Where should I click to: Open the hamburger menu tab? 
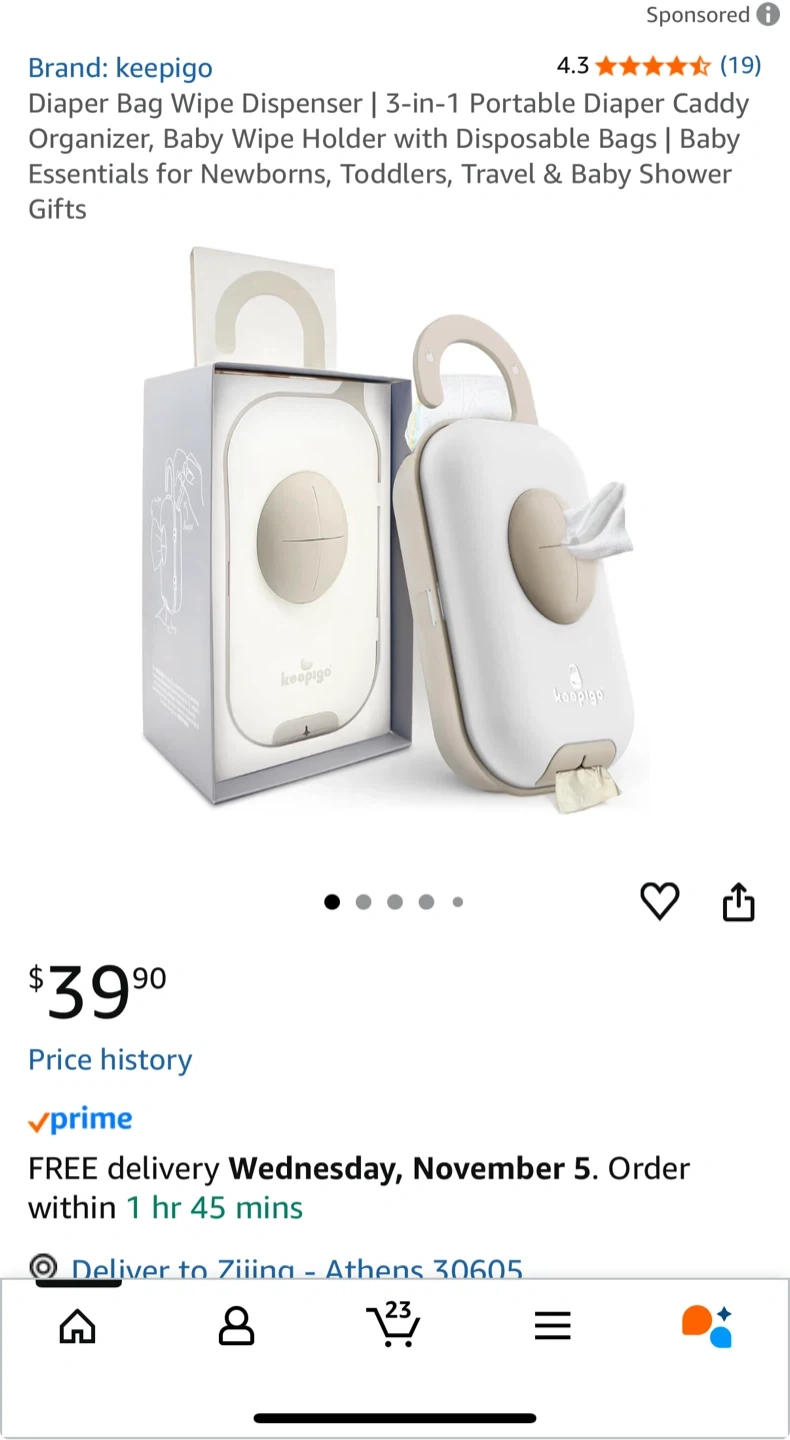click(552, 1326)
